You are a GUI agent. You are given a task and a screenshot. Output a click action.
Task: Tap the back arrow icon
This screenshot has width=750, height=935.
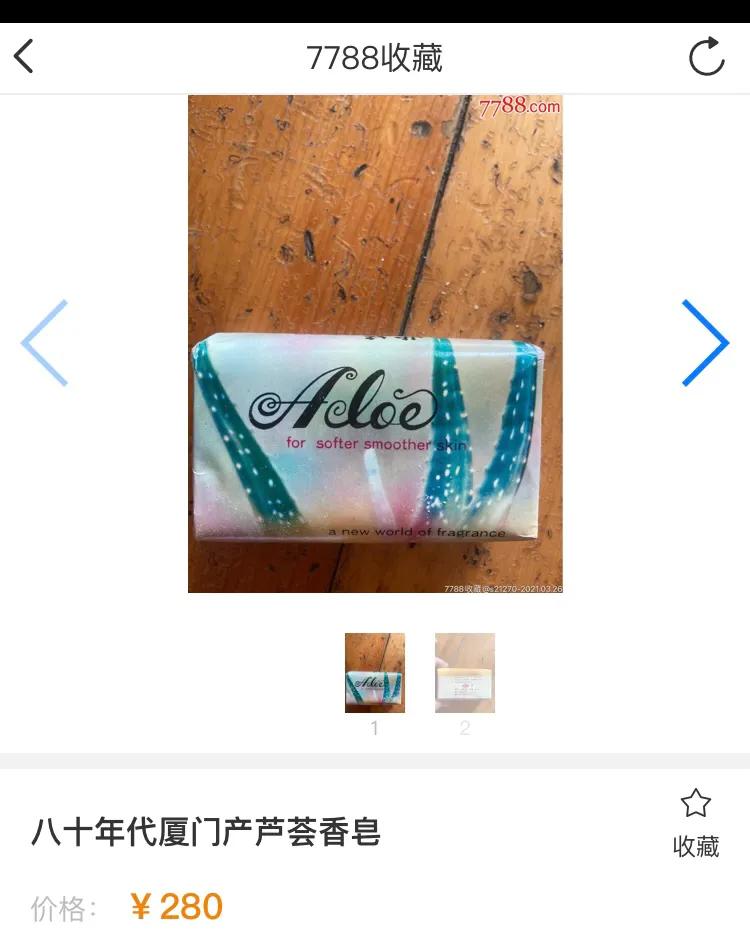click(25, 56)
